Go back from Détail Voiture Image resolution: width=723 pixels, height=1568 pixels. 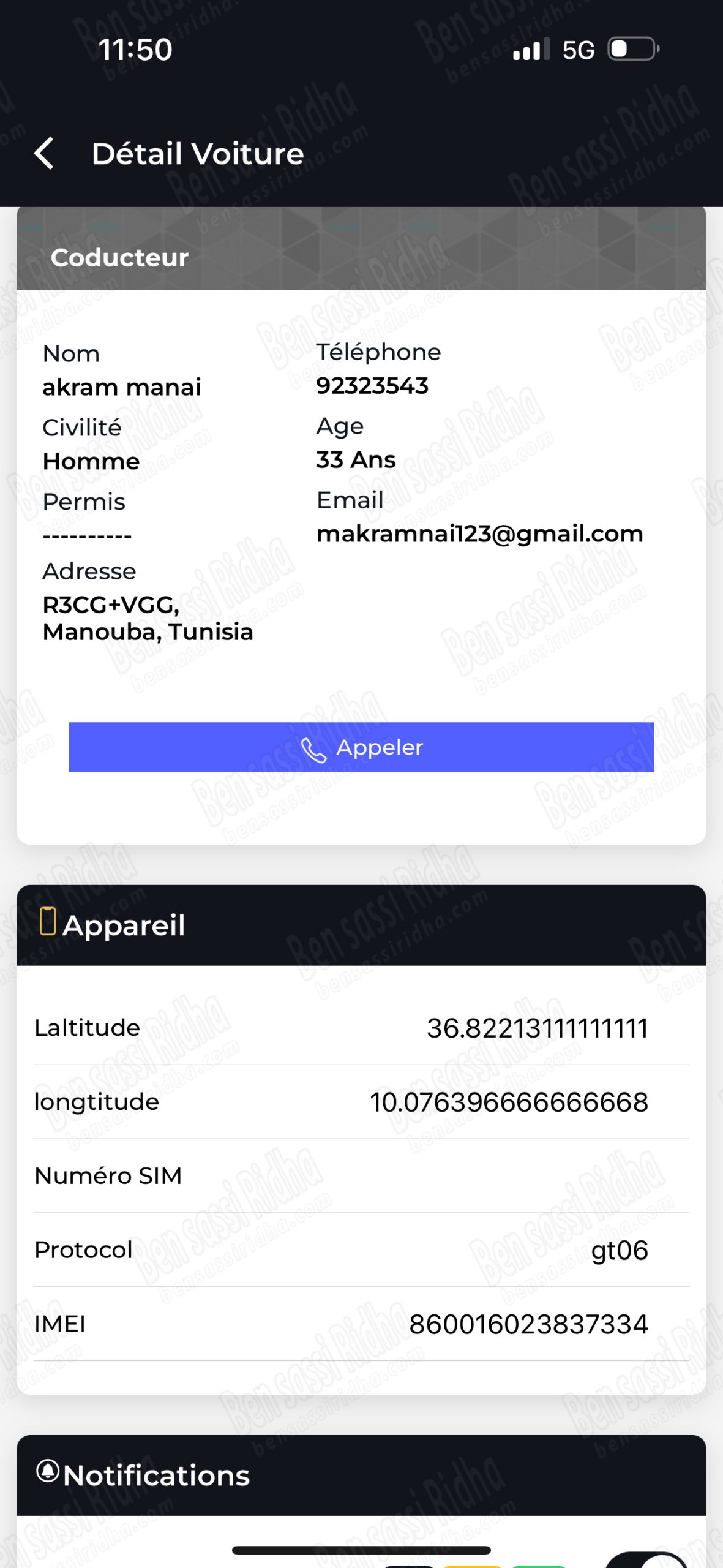tap(44, 153)
